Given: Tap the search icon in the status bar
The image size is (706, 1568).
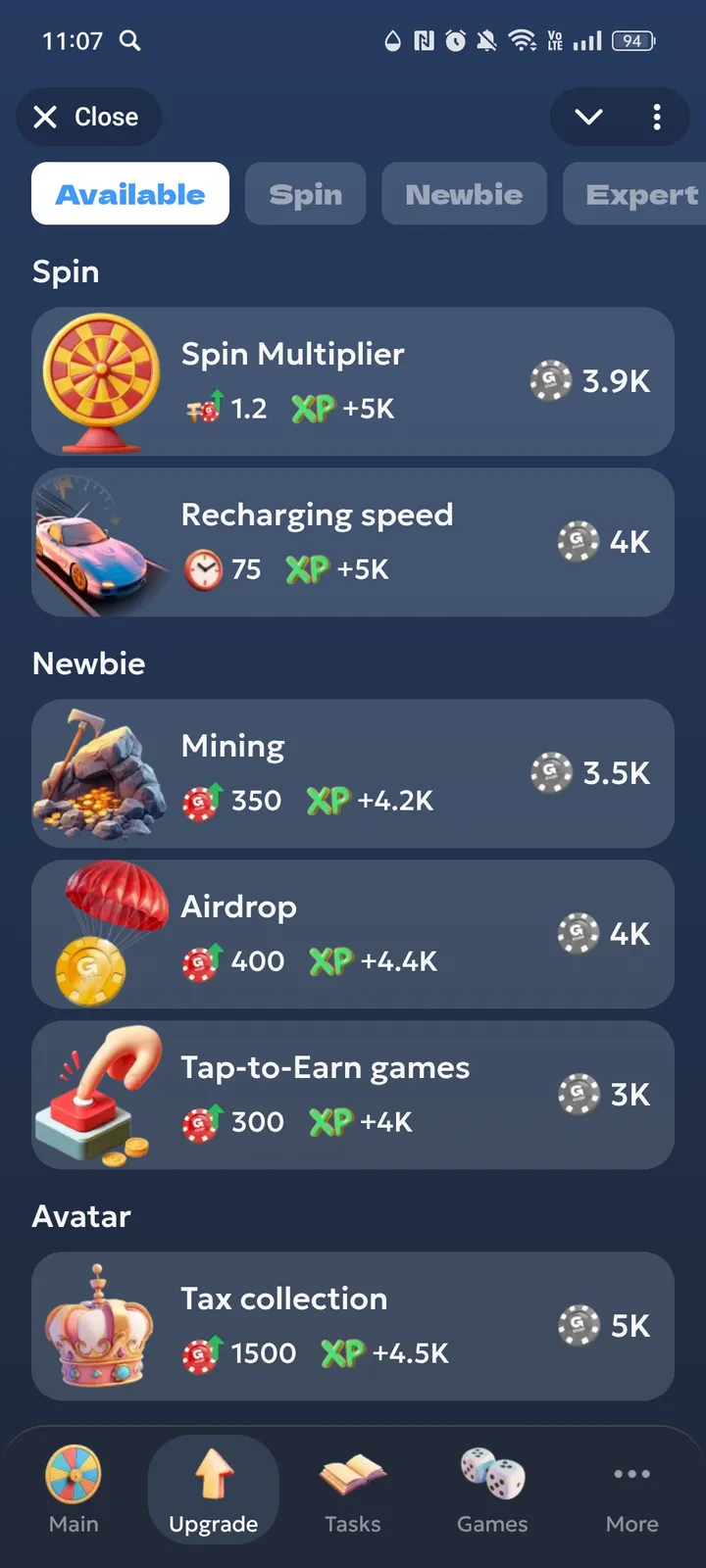Looking at the screenshot, I should click(130, 41).
